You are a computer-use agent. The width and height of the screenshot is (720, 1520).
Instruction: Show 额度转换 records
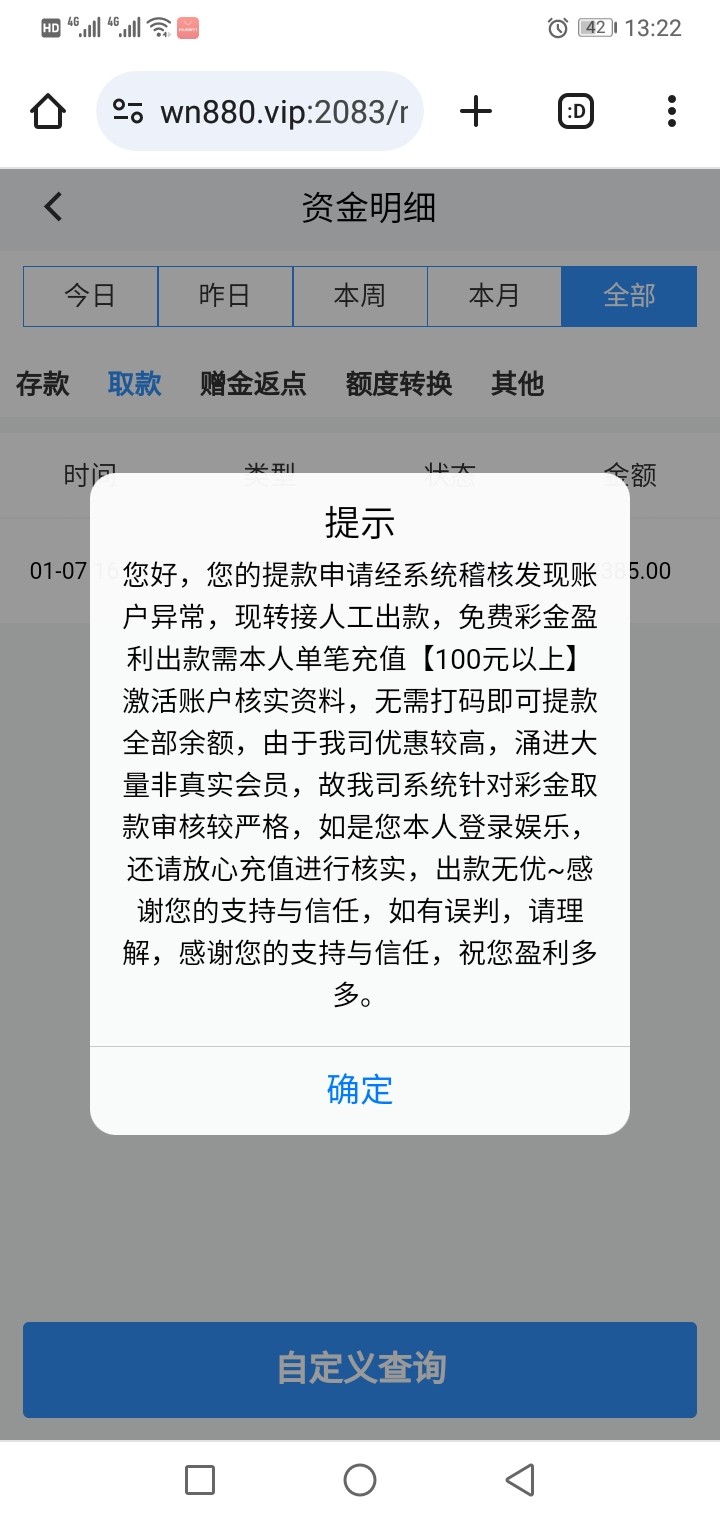(399, 383)
